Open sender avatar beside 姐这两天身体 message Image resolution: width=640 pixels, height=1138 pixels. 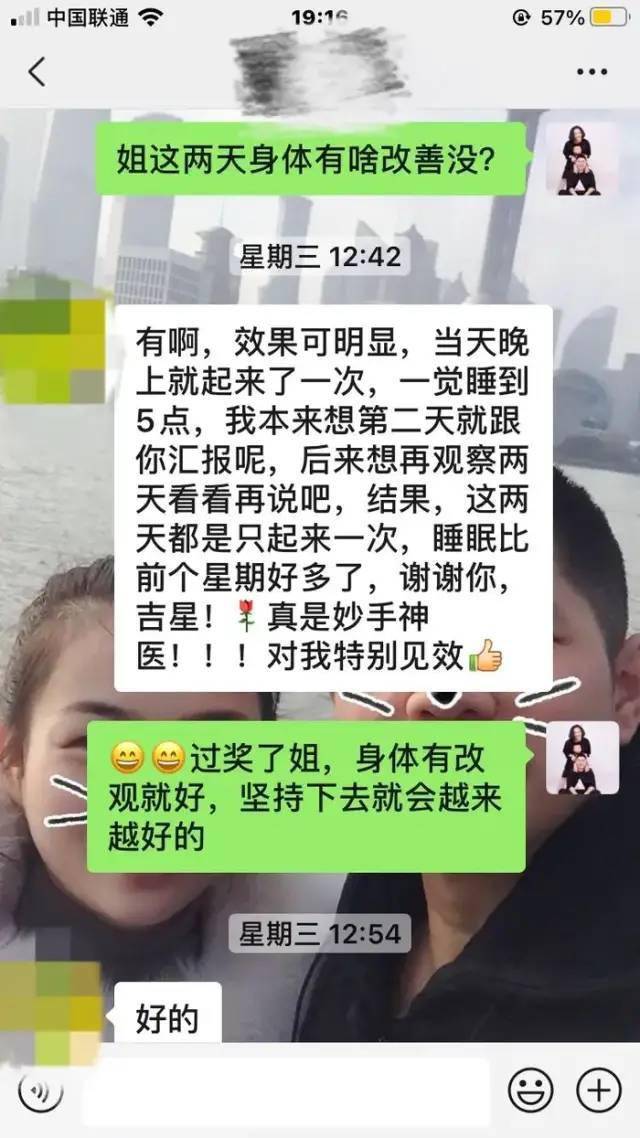tap(581, 159)
